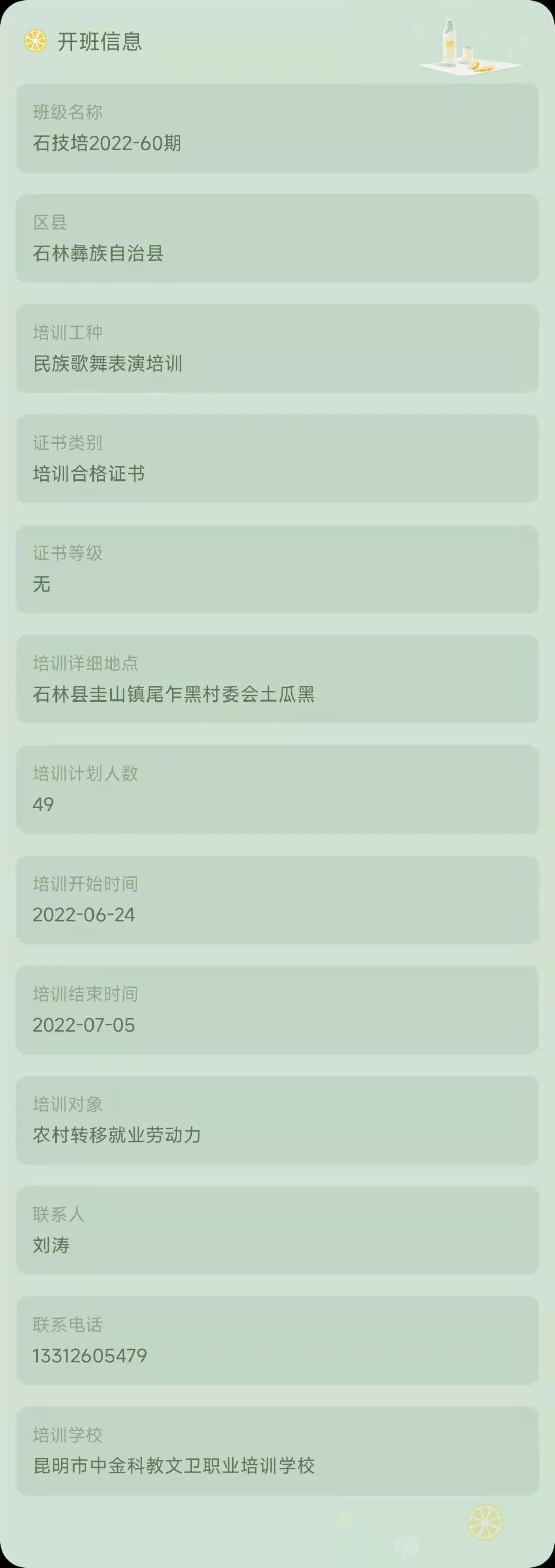The height and width of the screenshot is (1568, 555).
Task: Click the 培训计划人数 value 49
Action: (x=277, y=789)
